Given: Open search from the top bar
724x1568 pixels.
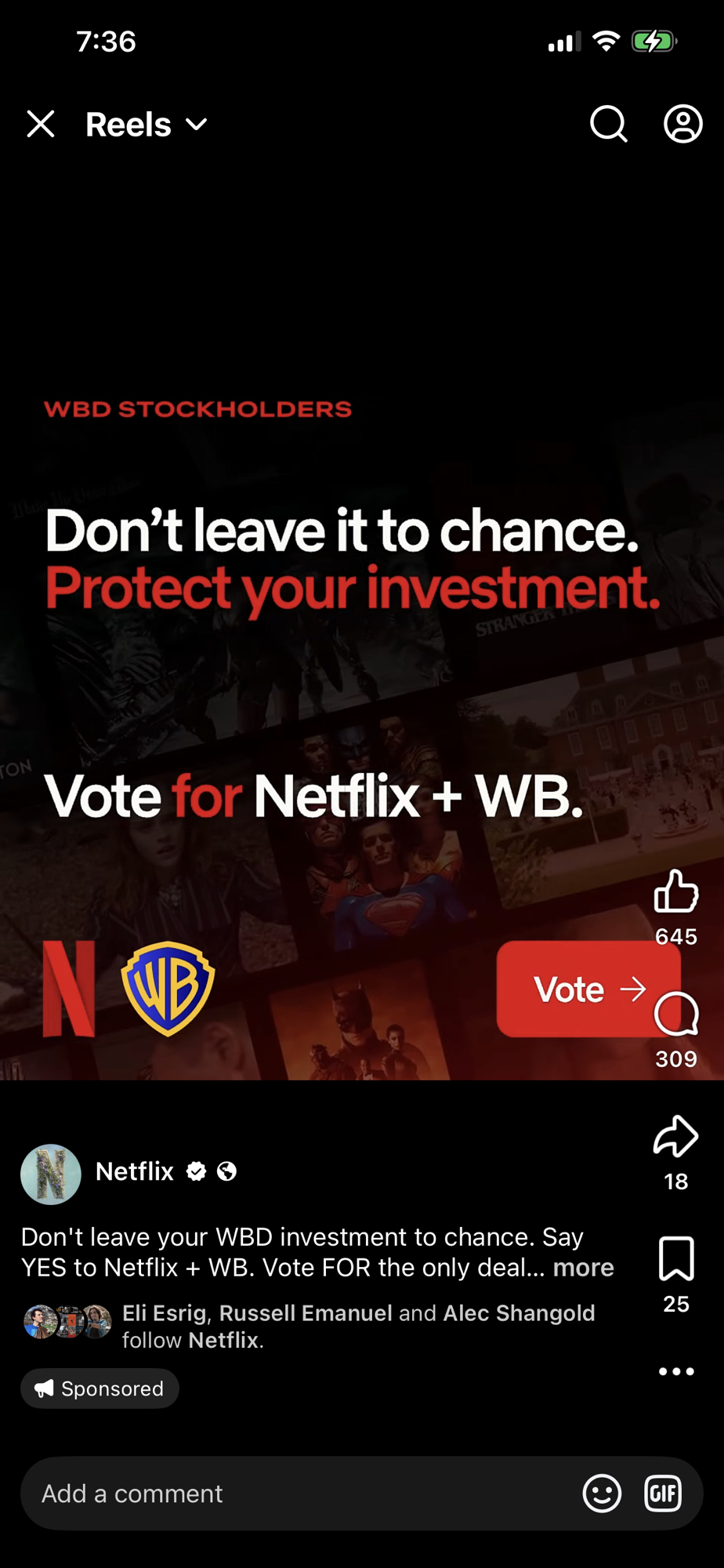Looking at the screenshot, I should (x=608, y=124).
